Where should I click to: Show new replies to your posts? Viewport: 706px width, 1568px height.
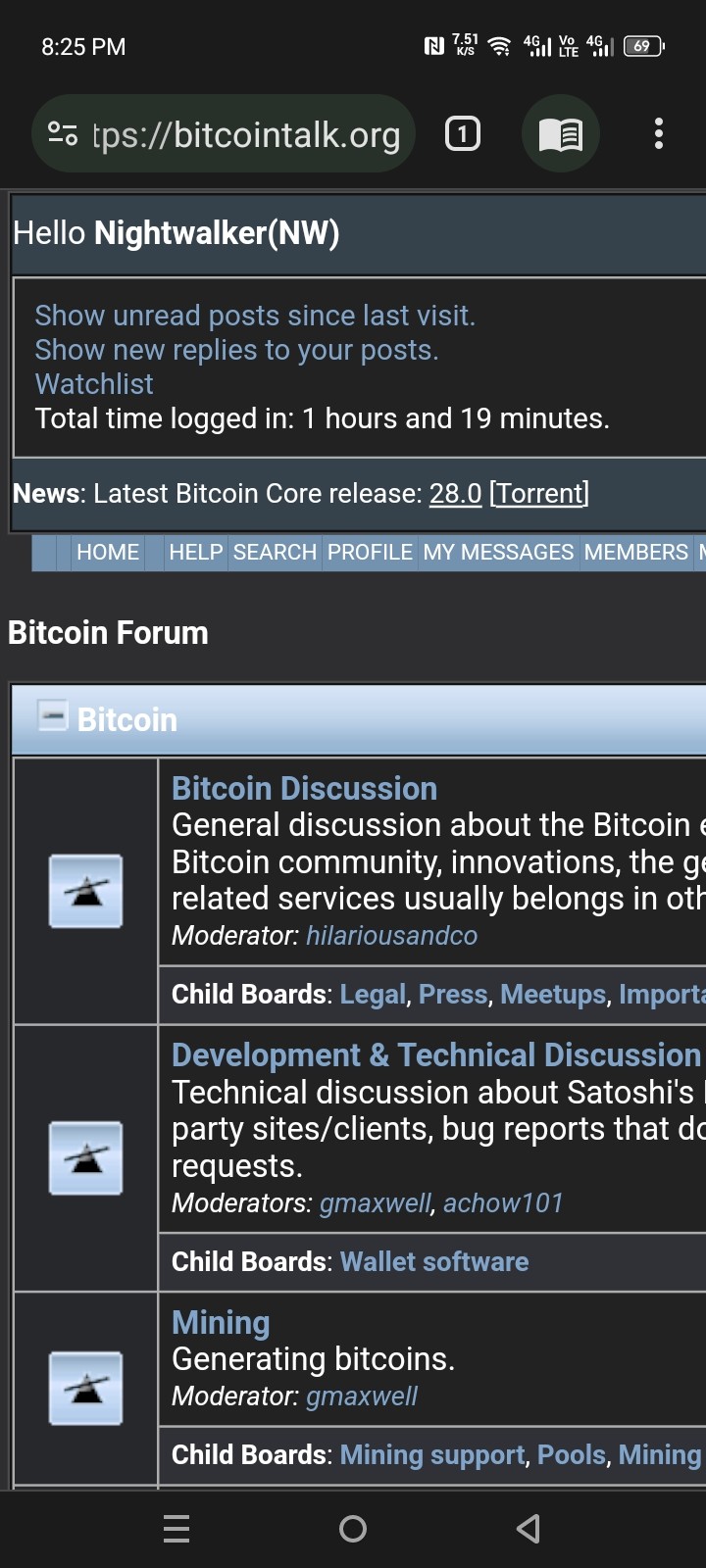(x=236, y=350)
